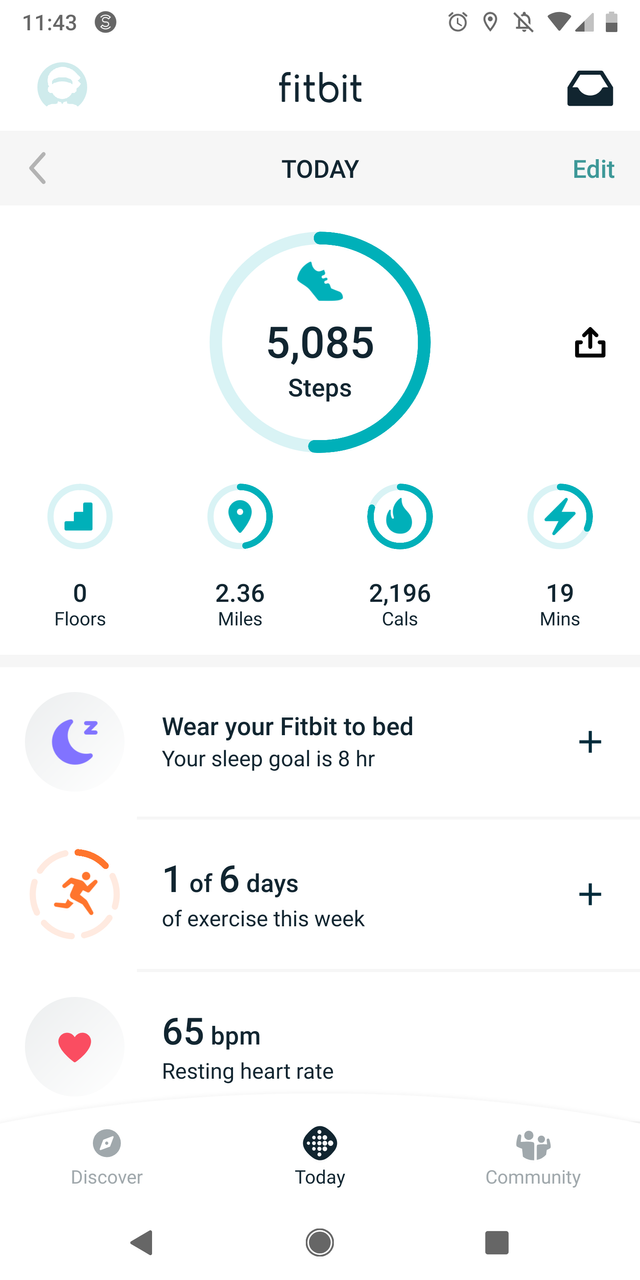Open the 1 of 6 days exercise tile

click(x=320, y=894)
